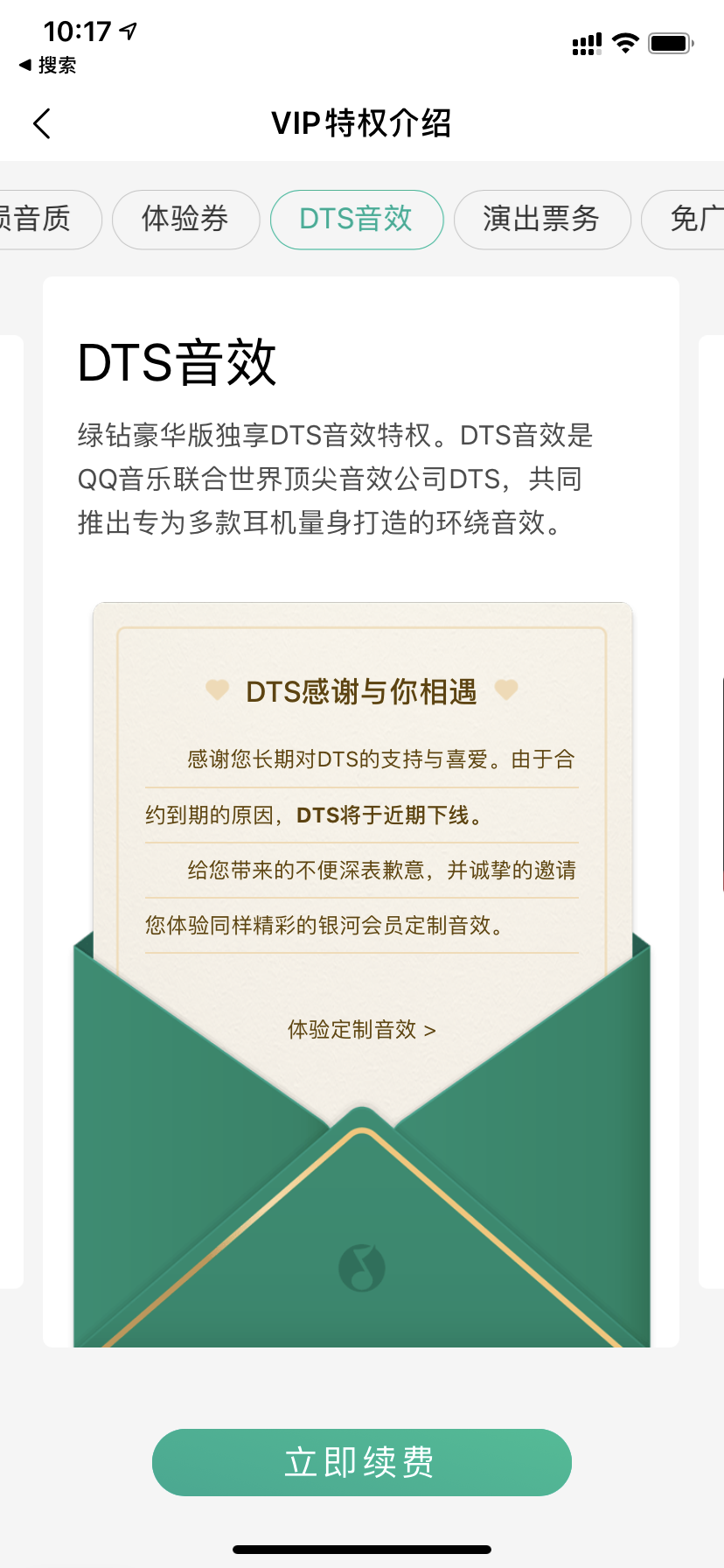Switch to the 体验券 tab
The image size is (724, 1568).
pyautogui.click(x=185, y=220)
